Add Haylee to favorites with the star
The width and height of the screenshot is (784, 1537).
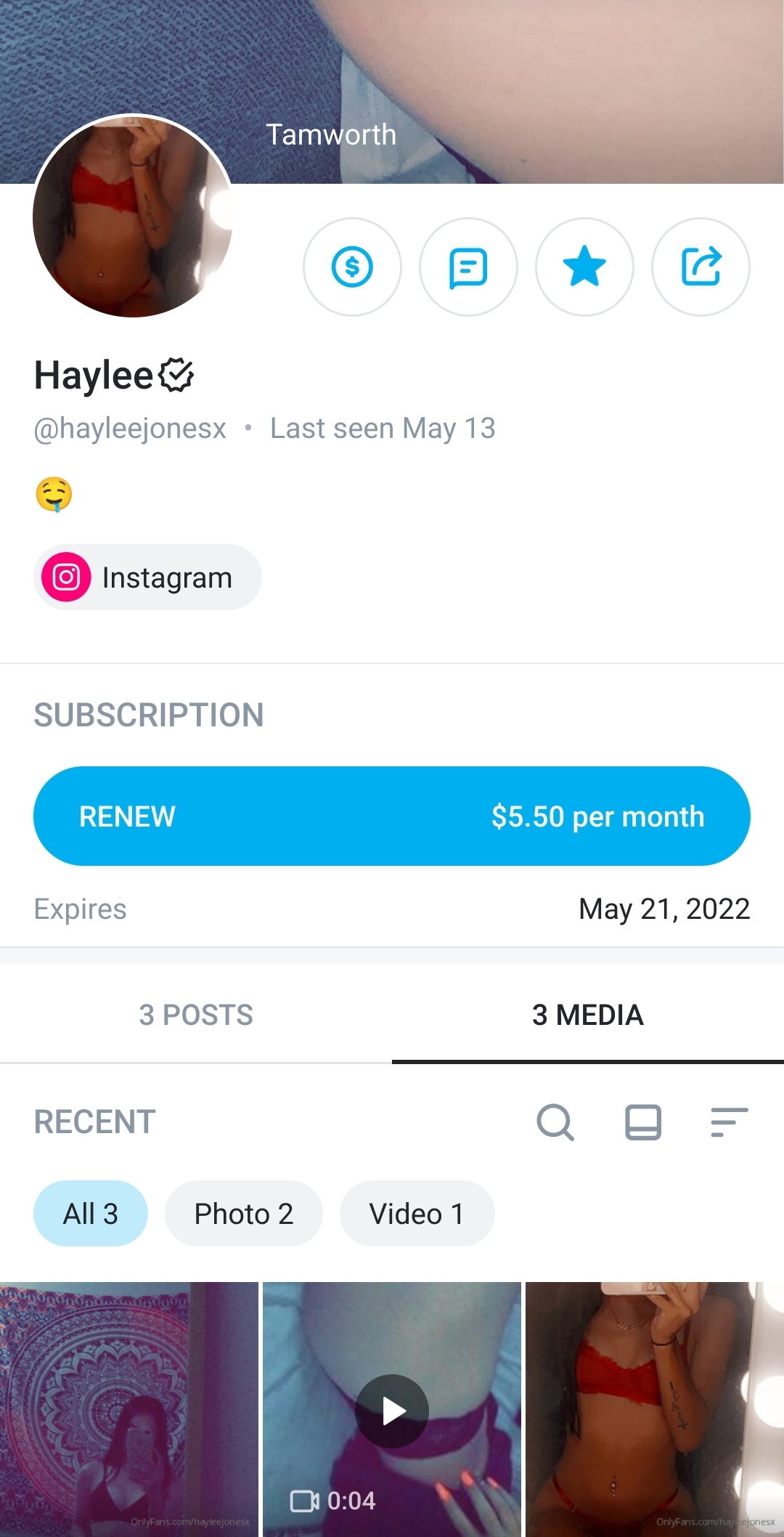(x=584, y=267)
